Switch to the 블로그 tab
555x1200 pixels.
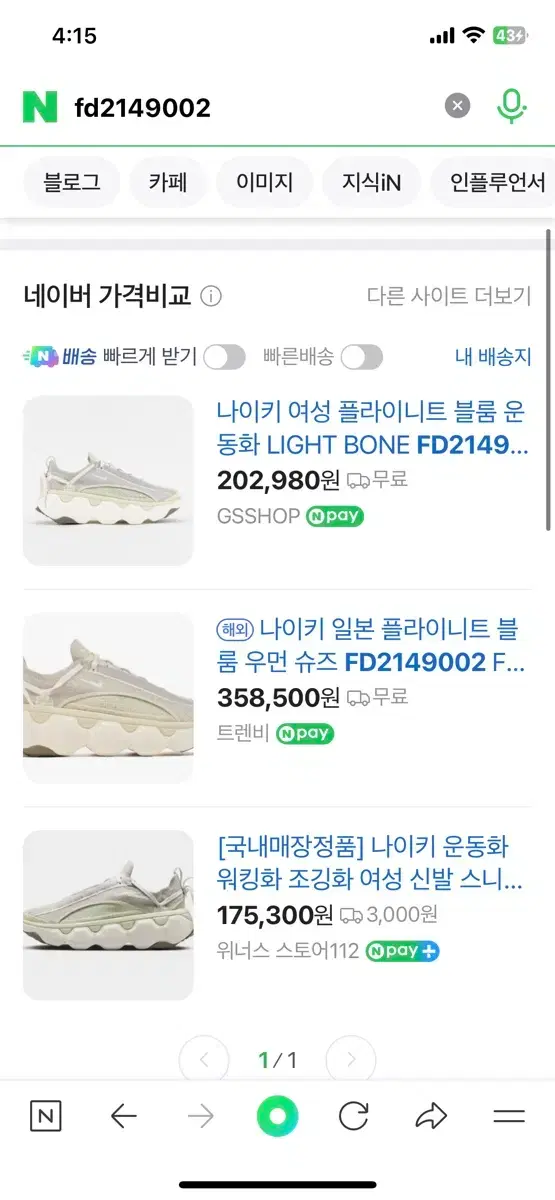point(71,183)
